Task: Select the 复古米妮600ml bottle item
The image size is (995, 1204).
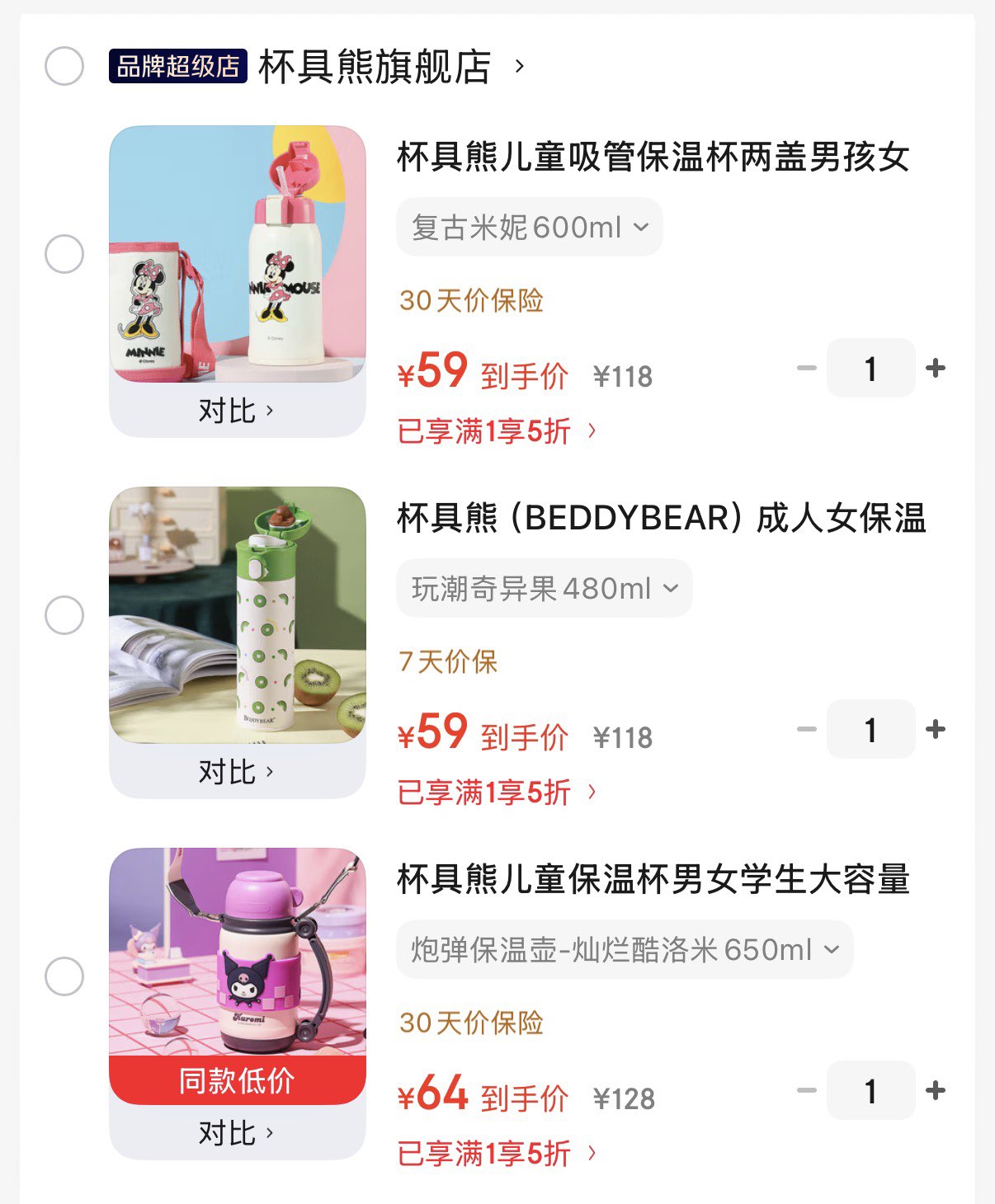Action: 64,254
